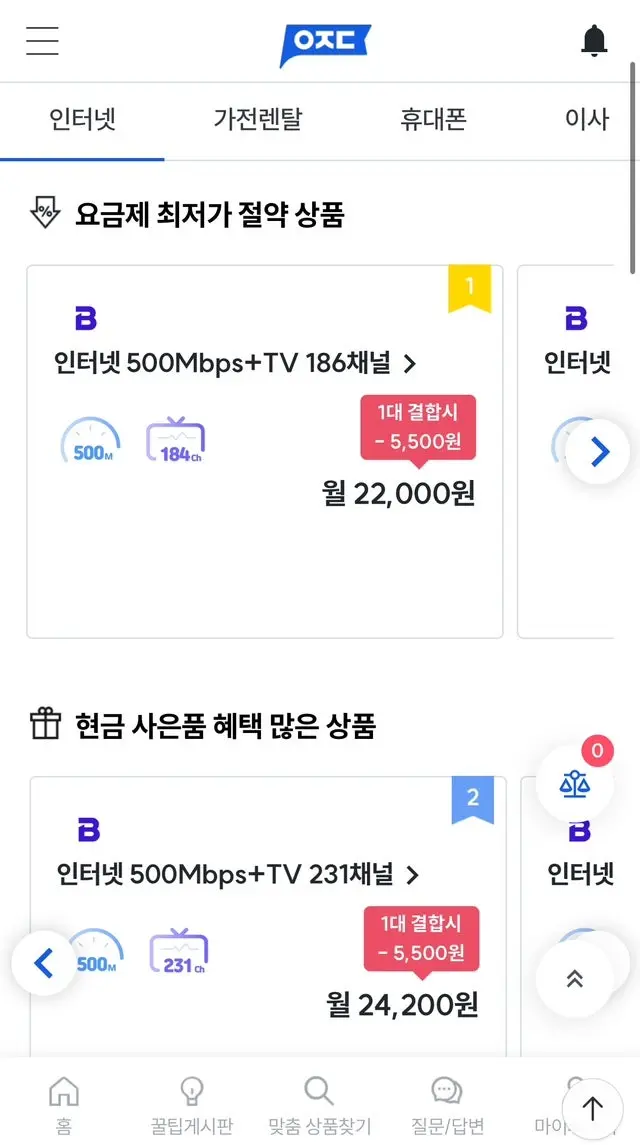Show previous 현금 사은품 혜택 card
This screenshot has height=1145, width=640.
pyautogui.click(x=44, y=963)
